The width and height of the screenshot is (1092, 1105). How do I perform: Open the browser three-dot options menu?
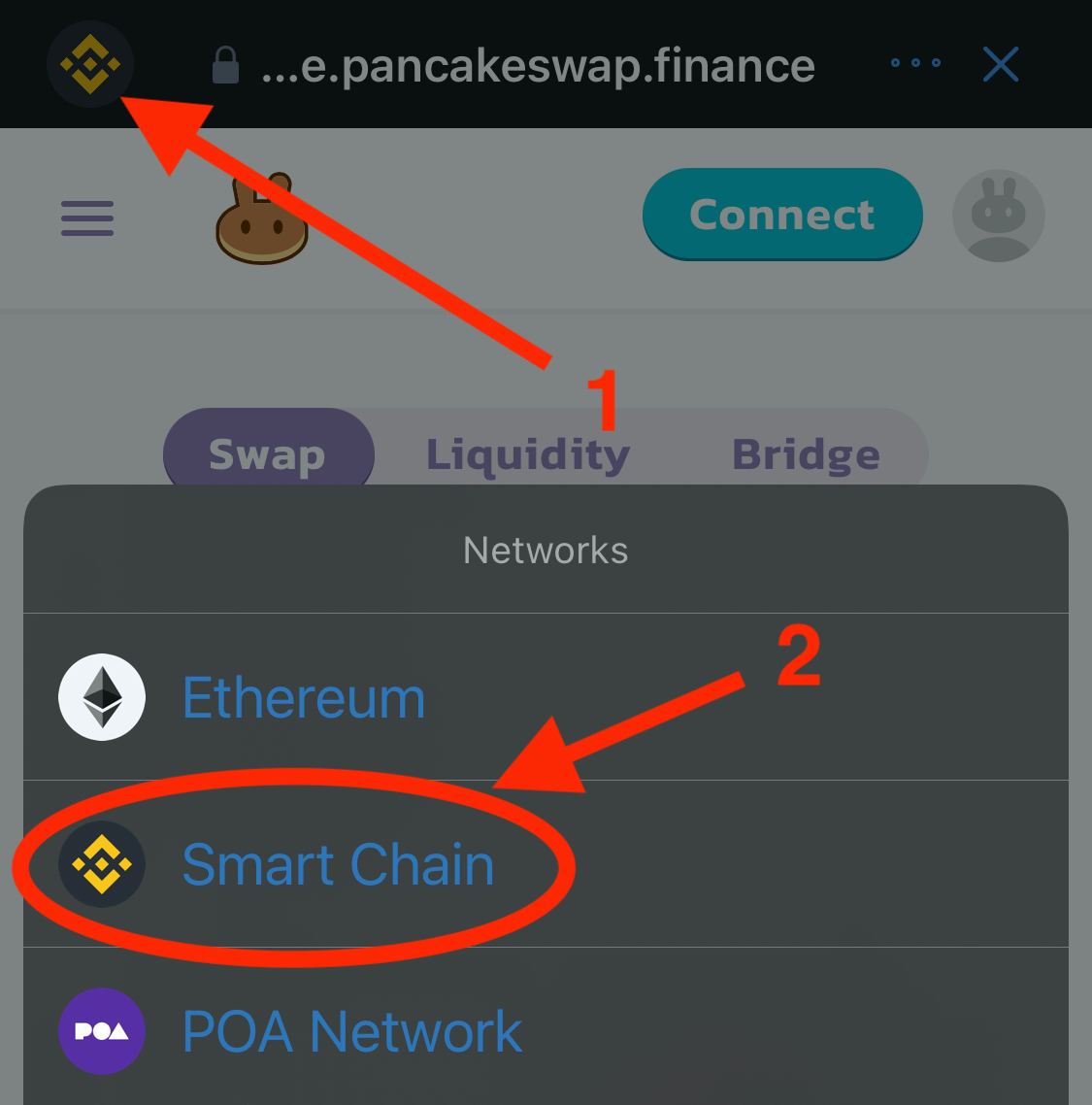coord(915,64)
